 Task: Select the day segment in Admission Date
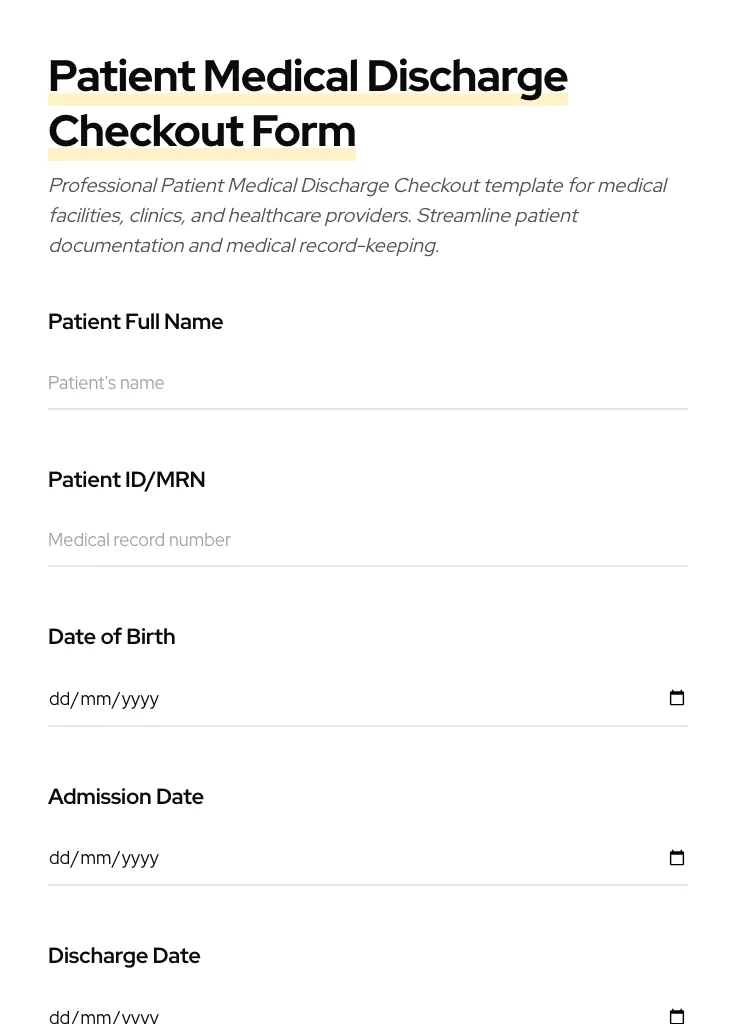(x=58, y=857)
